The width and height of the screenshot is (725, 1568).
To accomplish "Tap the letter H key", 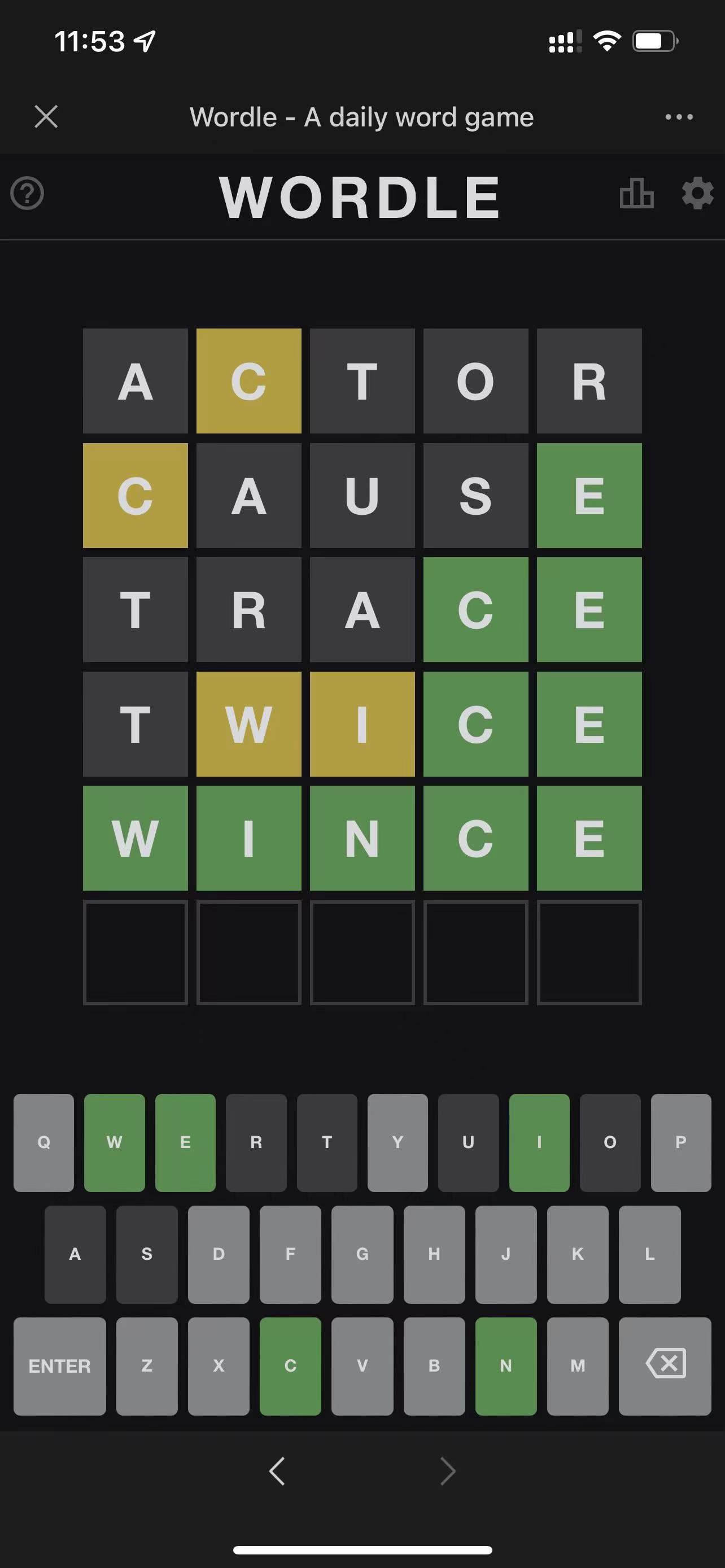I will point(434,1254).
